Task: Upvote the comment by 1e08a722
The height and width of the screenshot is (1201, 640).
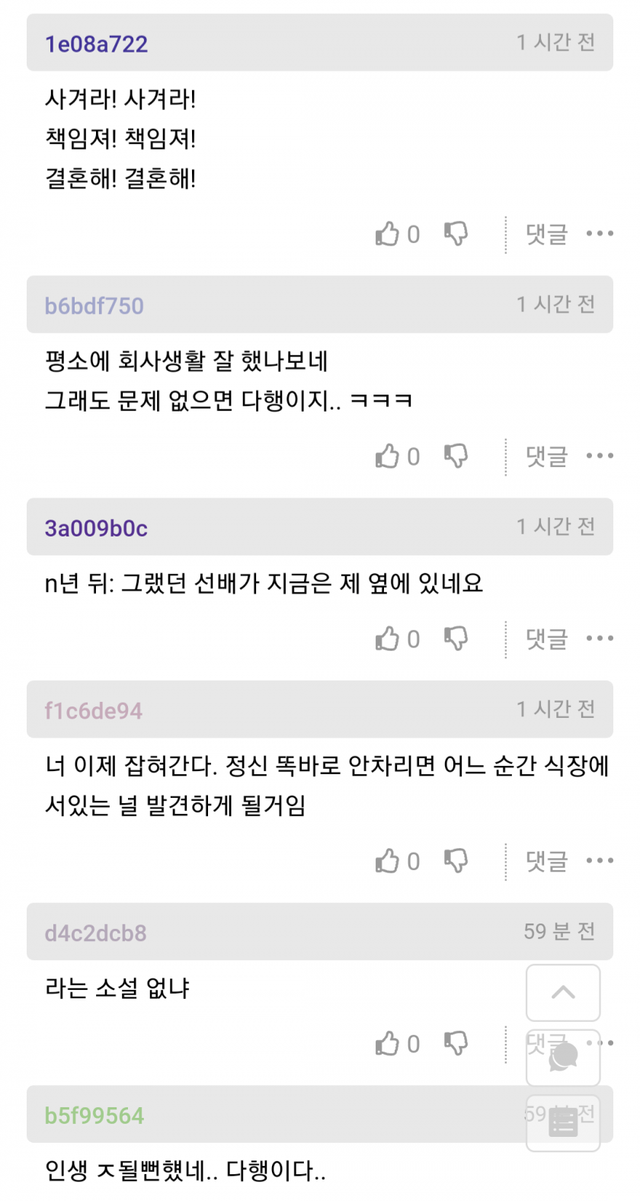Action: tap(387, 235)
